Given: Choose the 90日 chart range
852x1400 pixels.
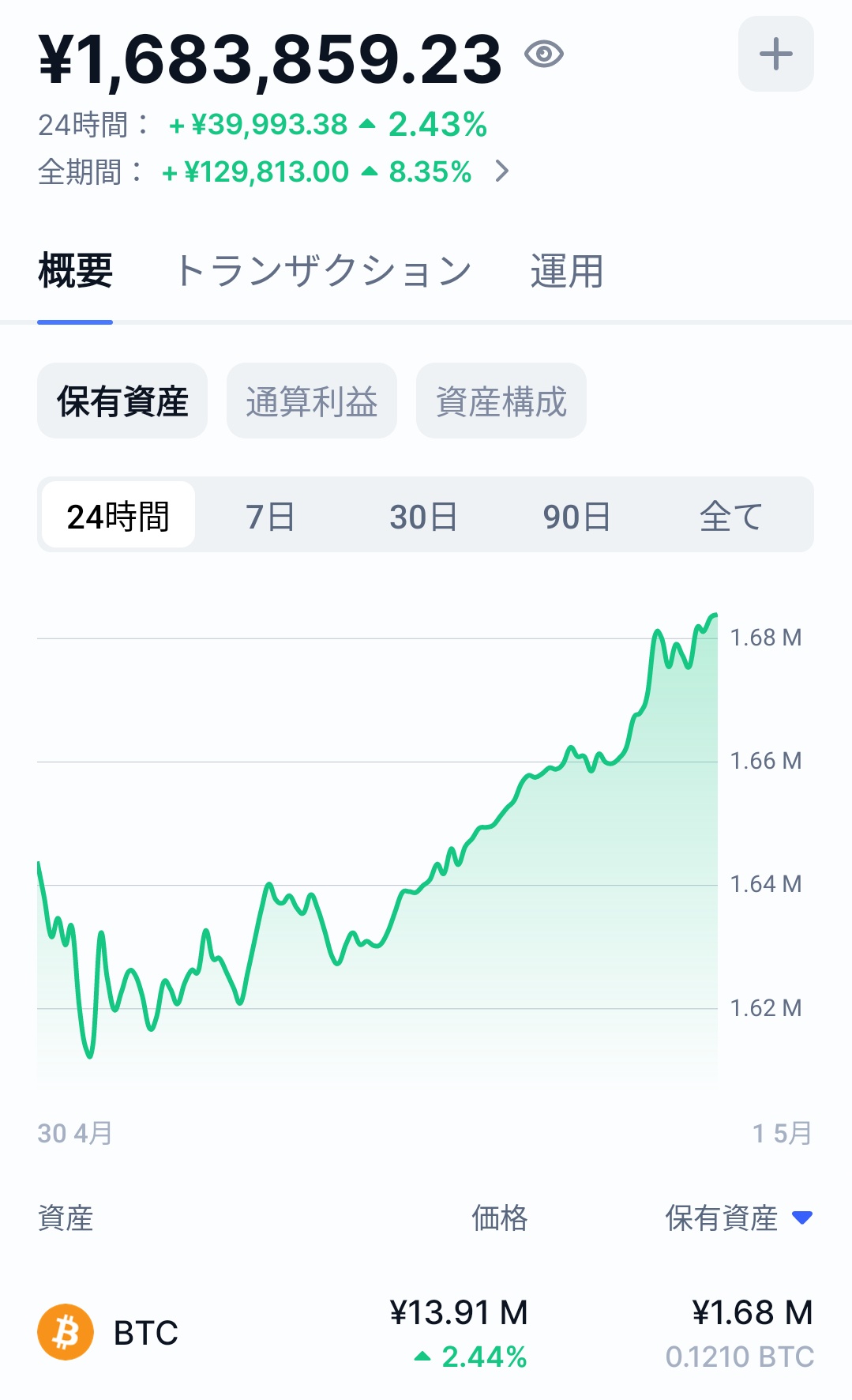Looking at the screenshot, I should pyautogui.click(x=576, y=516).
